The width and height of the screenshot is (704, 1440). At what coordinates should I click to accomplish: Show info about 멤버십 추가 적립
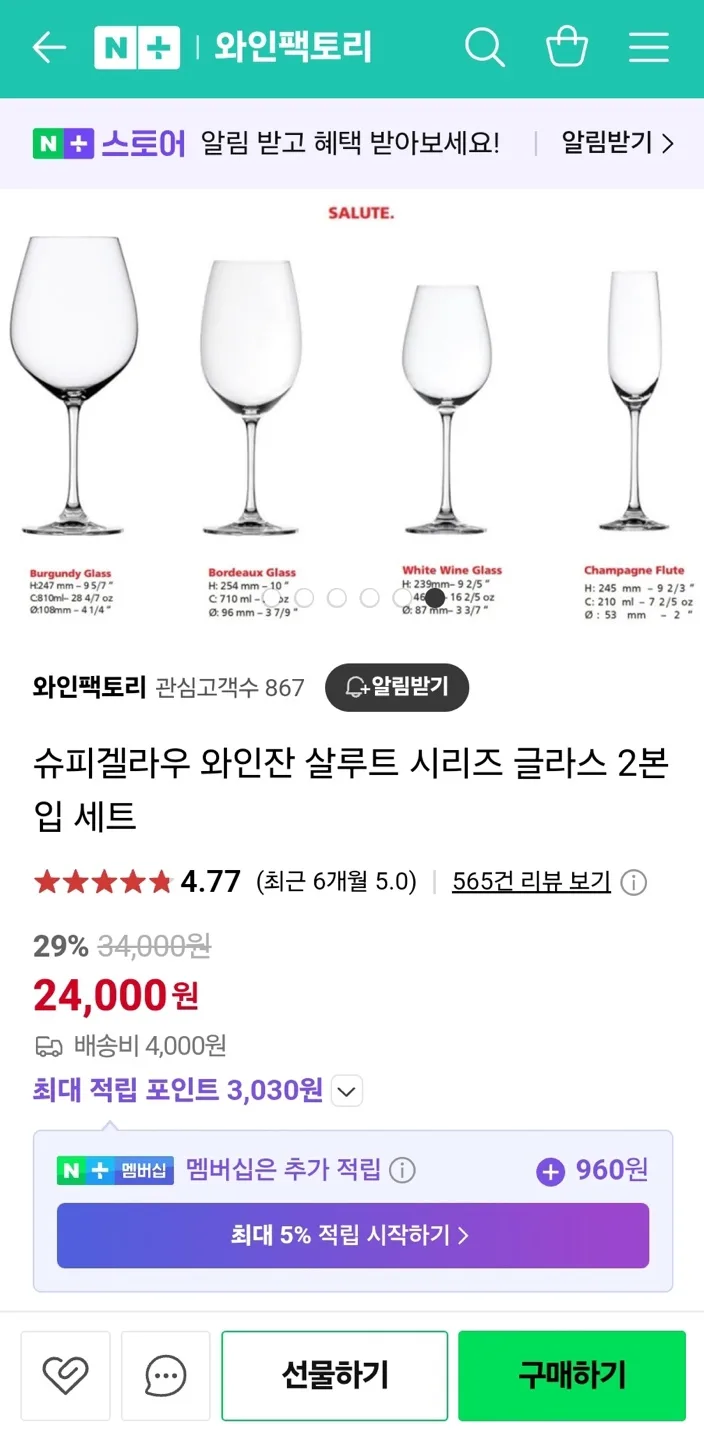click(402, 1170)
